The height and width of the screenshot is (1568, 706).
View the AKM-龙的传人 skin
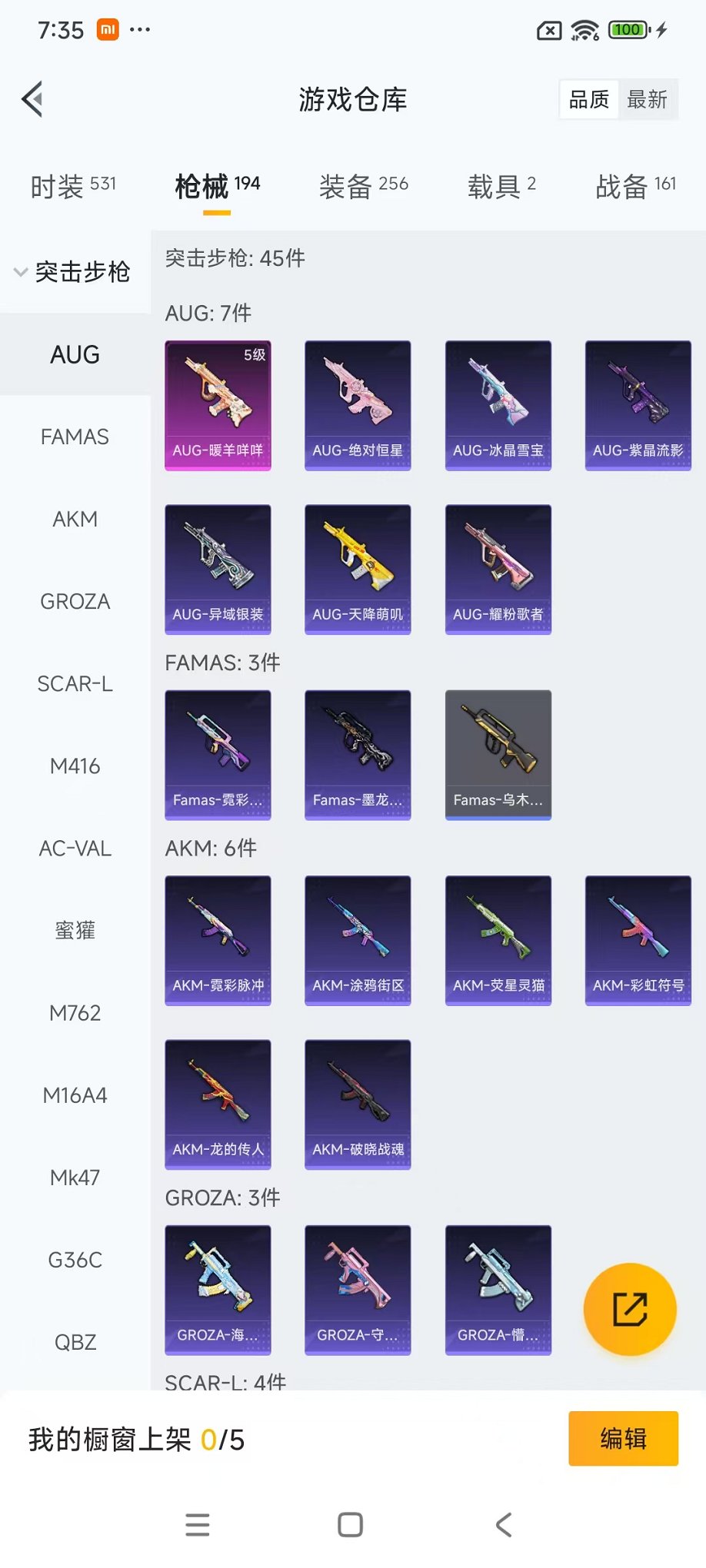click(x=218, y=1104)
